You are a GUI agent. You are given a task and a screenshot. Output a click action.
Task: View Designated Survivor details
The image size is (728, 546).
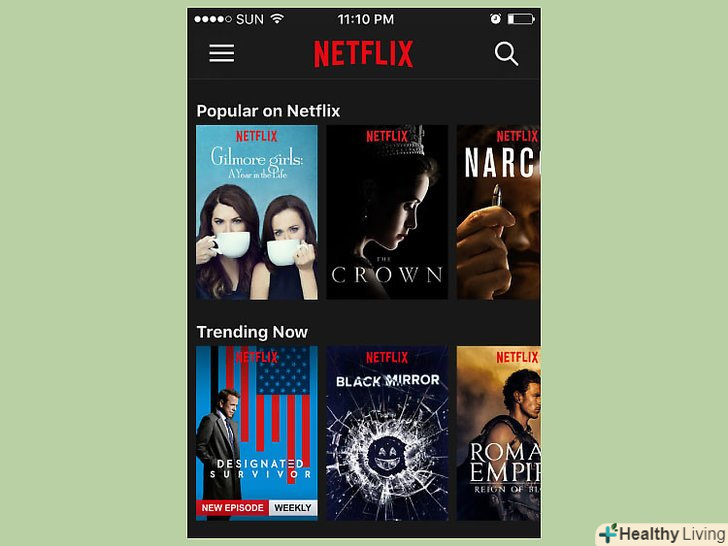point(257,433)
